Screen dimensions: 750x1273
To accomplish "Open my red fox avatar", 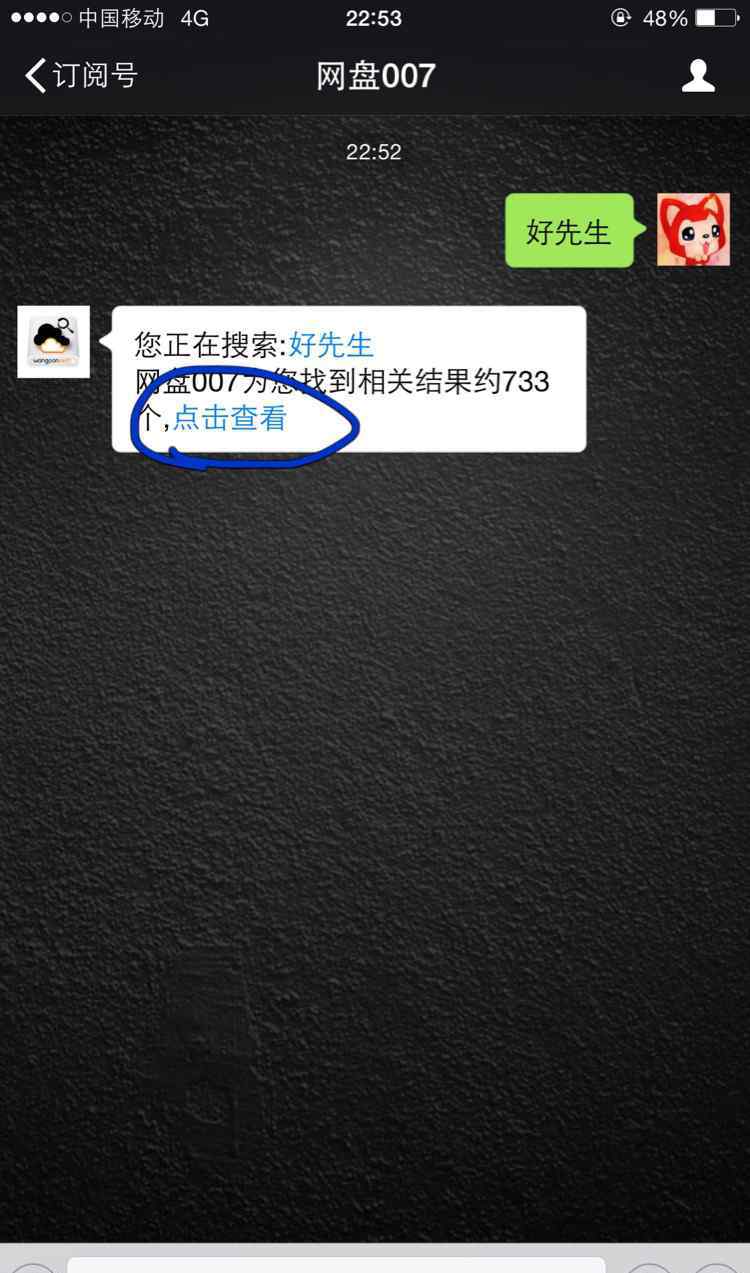I will pos(693,230).
